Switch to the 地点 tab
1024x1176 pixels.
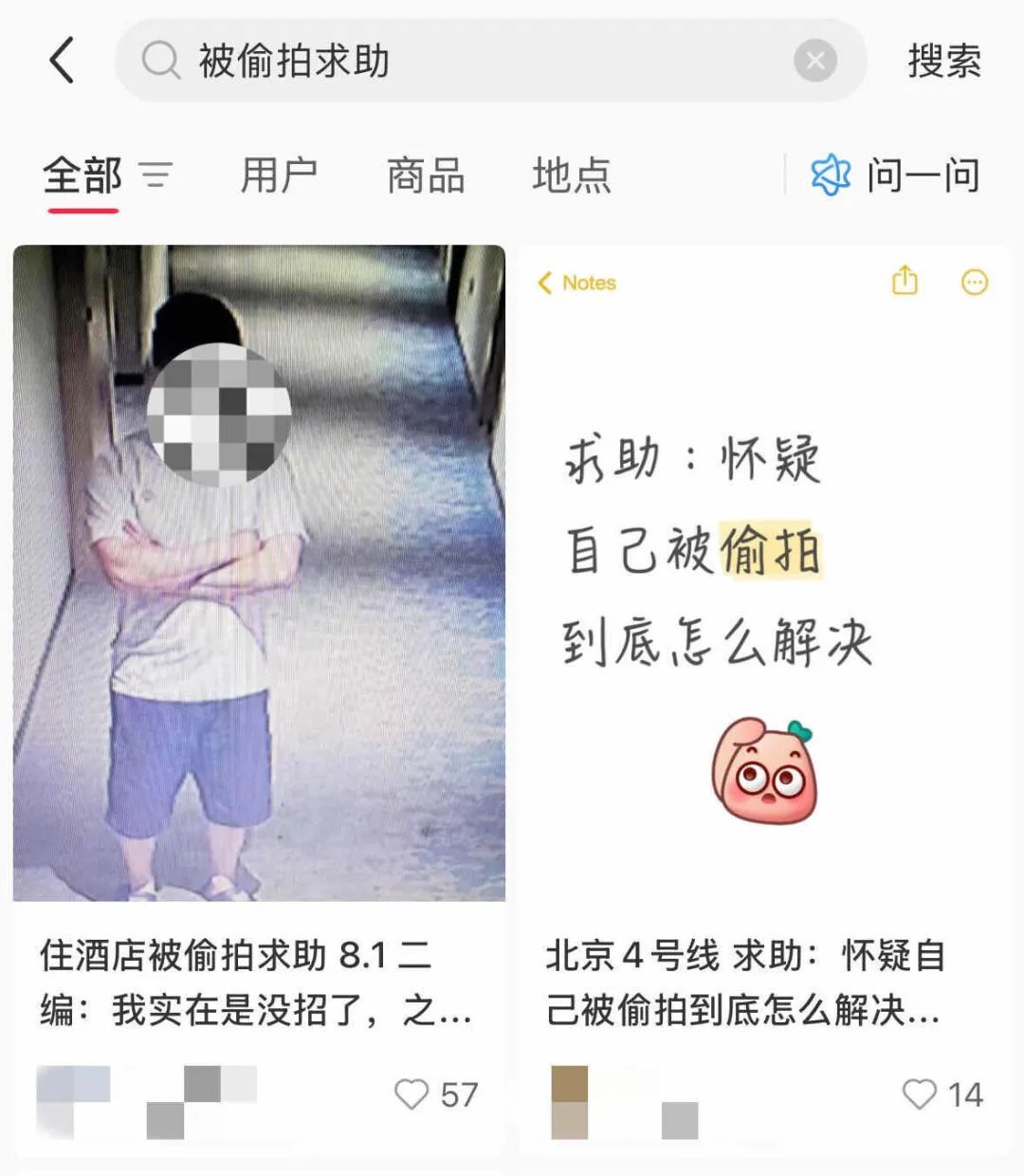(x=572, y=175)
